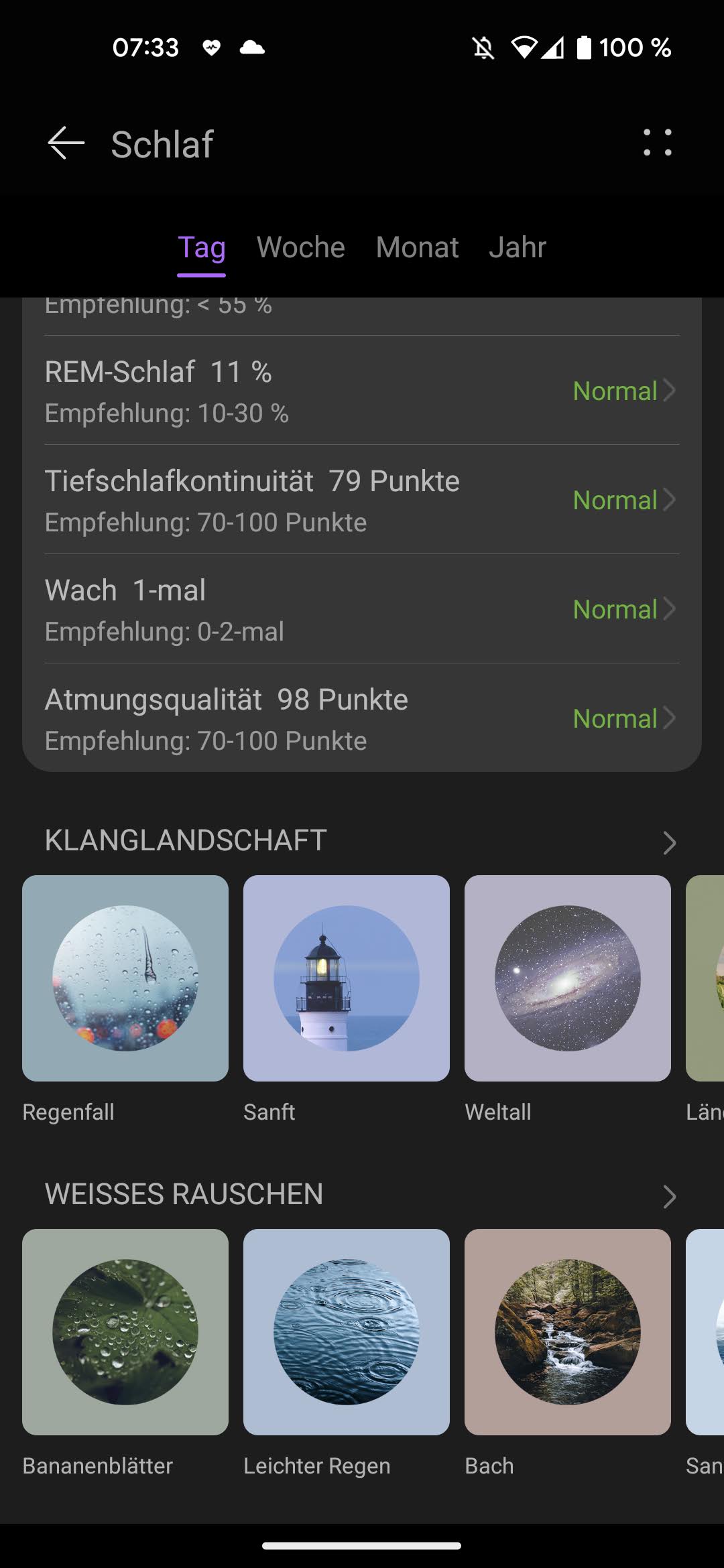Expand the Klanglandschaft section
This screenshot has height=1568, width=724.
(668, 842)
